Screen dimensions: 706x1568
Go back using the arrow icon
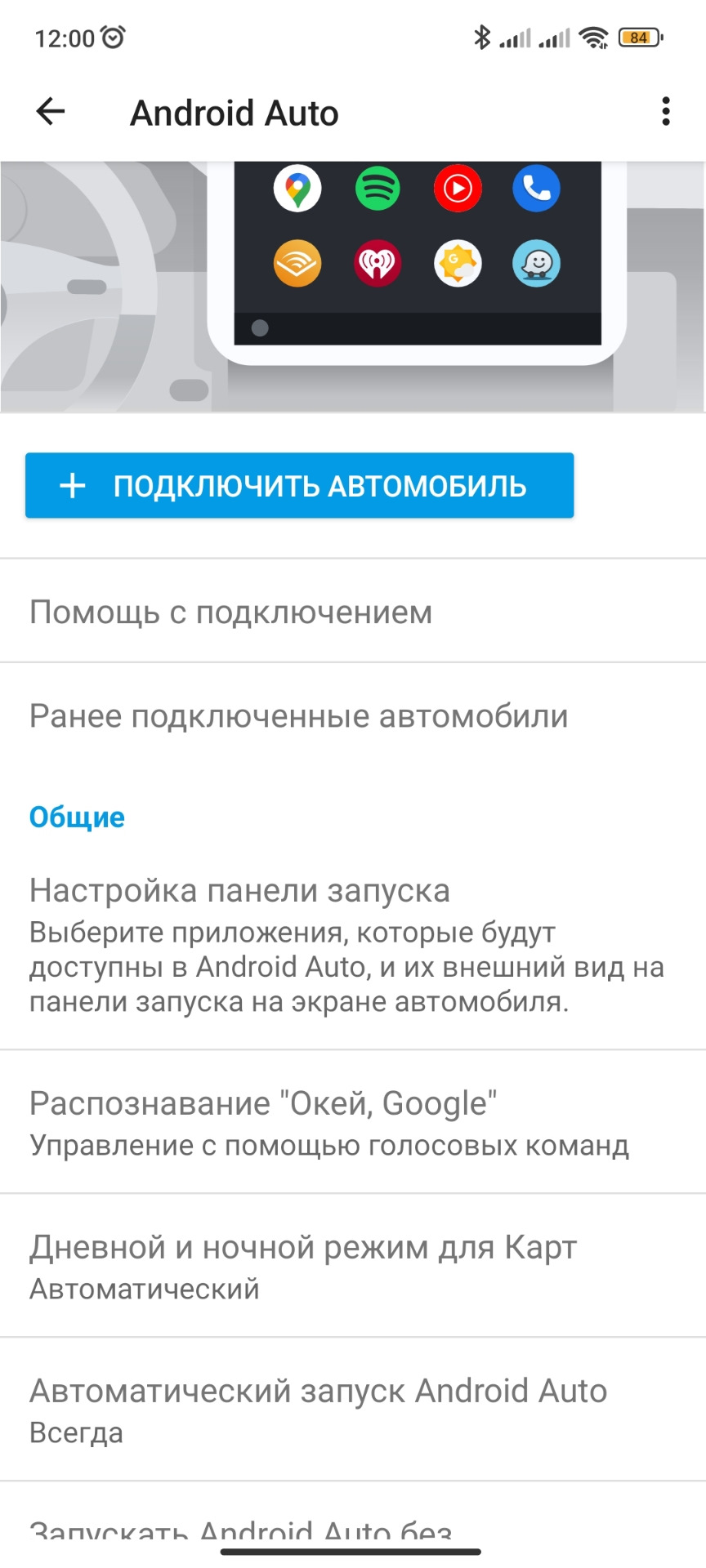[51, 111]
